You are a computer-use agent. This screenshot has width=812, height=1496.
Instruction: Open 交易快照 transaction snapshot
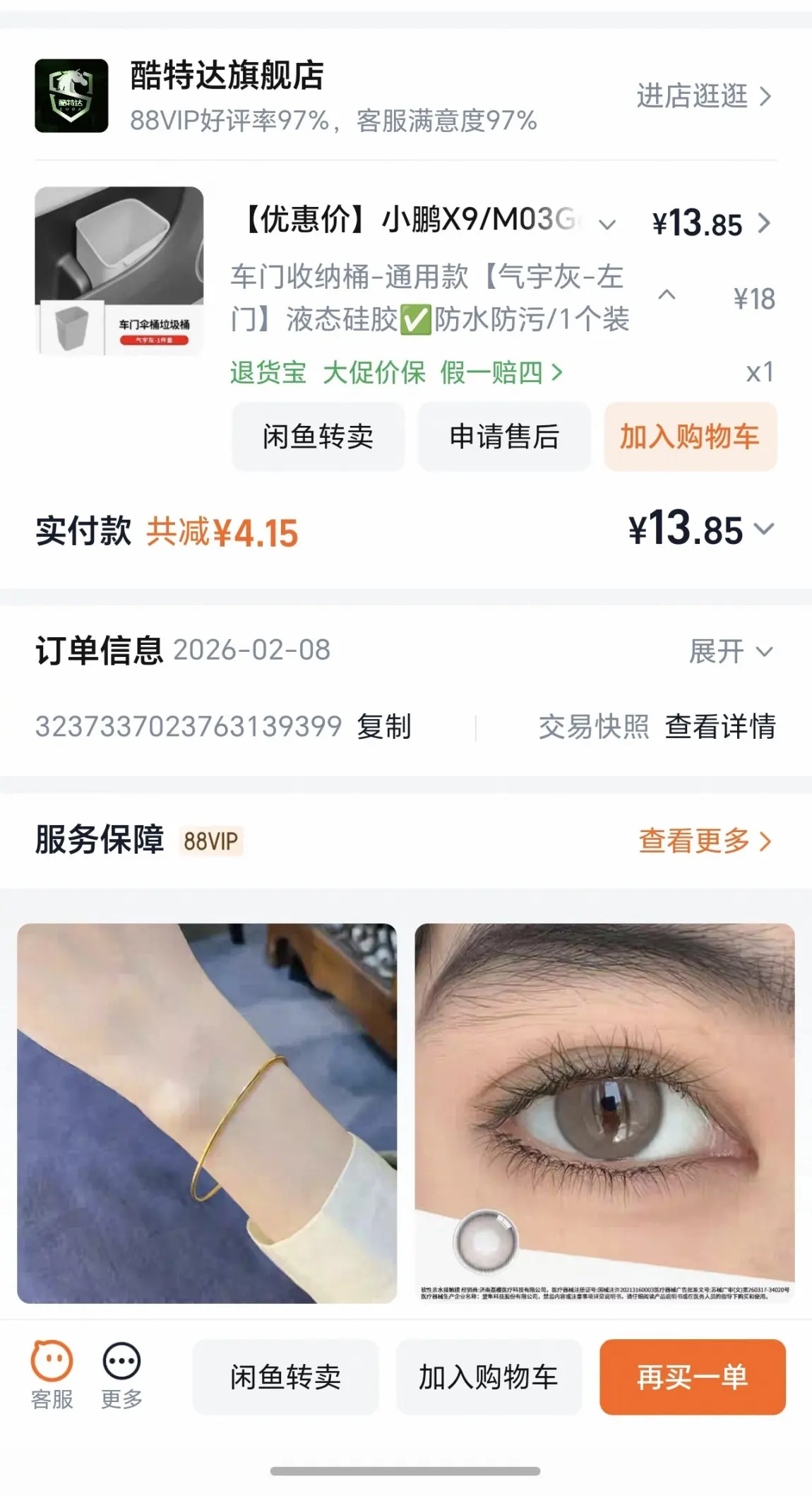click(x=593, y=727)
